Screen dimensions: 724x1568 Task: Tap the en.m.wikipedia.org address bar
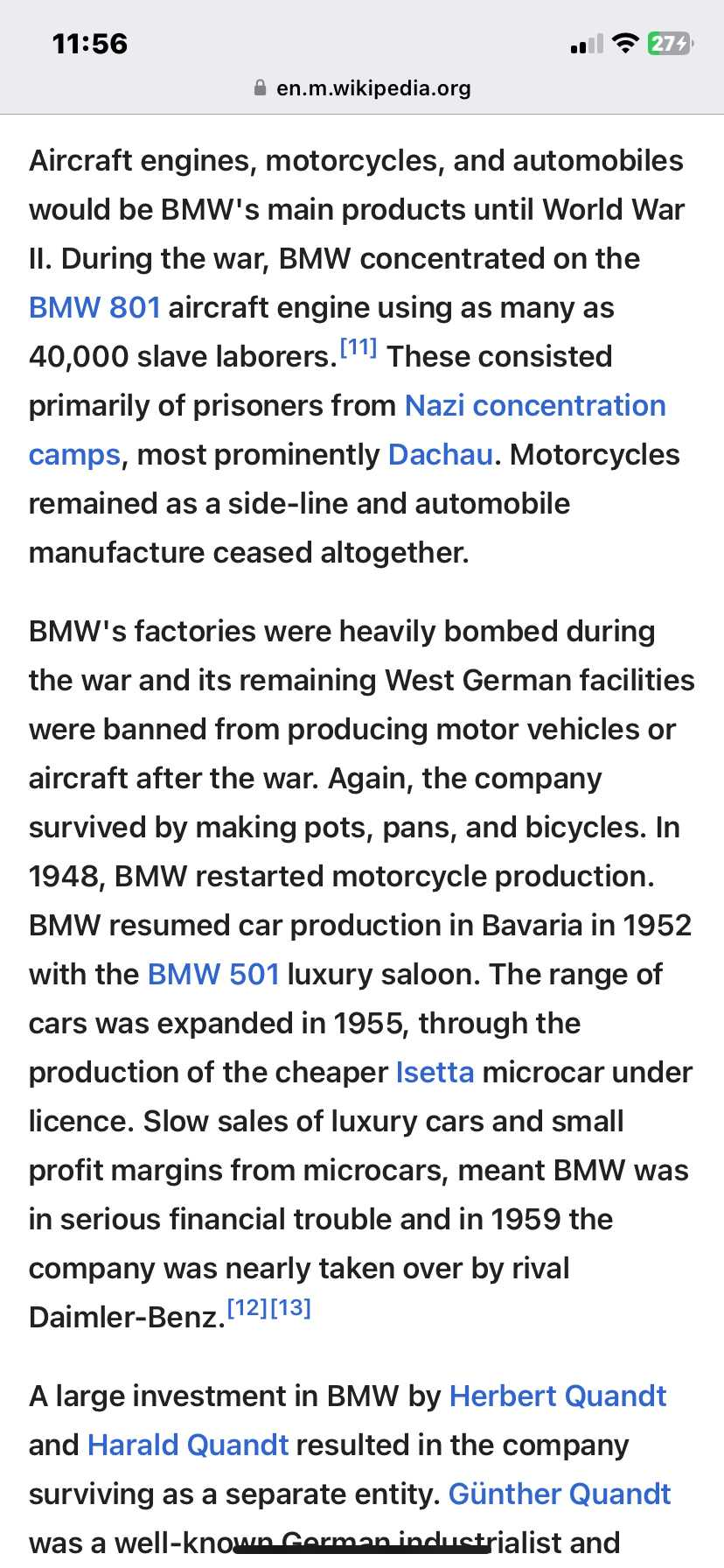pyautogui.click(x=362, y=88)
